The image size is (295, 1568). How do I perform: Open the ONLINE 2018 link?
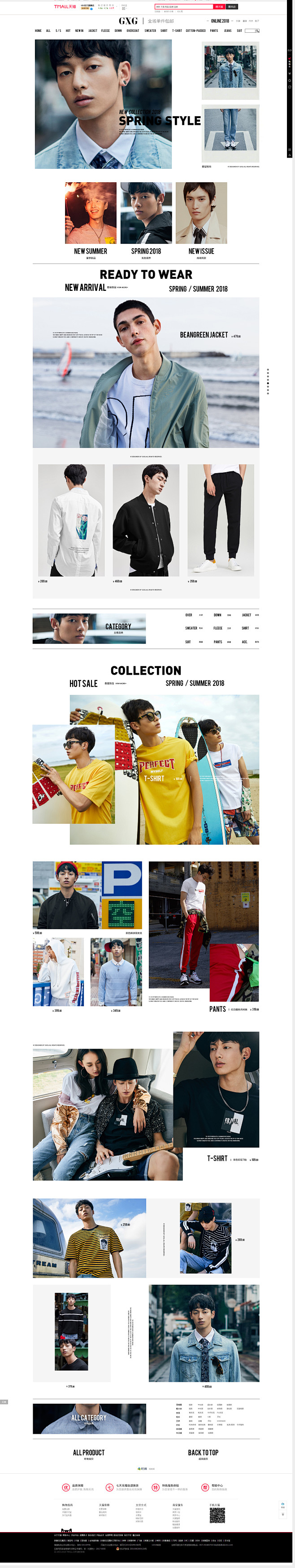coord(220,21)
